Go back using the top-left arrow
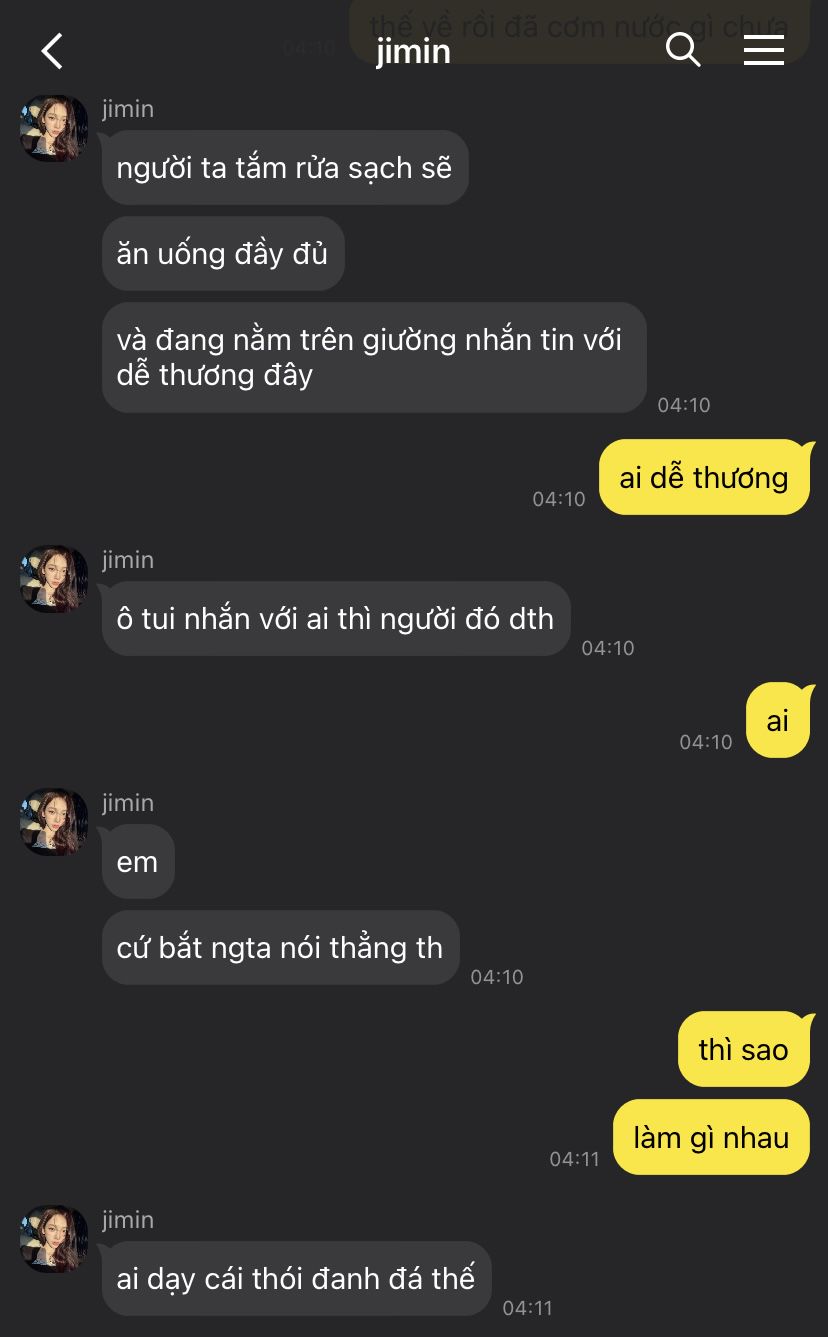The image size is (828, 1337). (52, 50)
